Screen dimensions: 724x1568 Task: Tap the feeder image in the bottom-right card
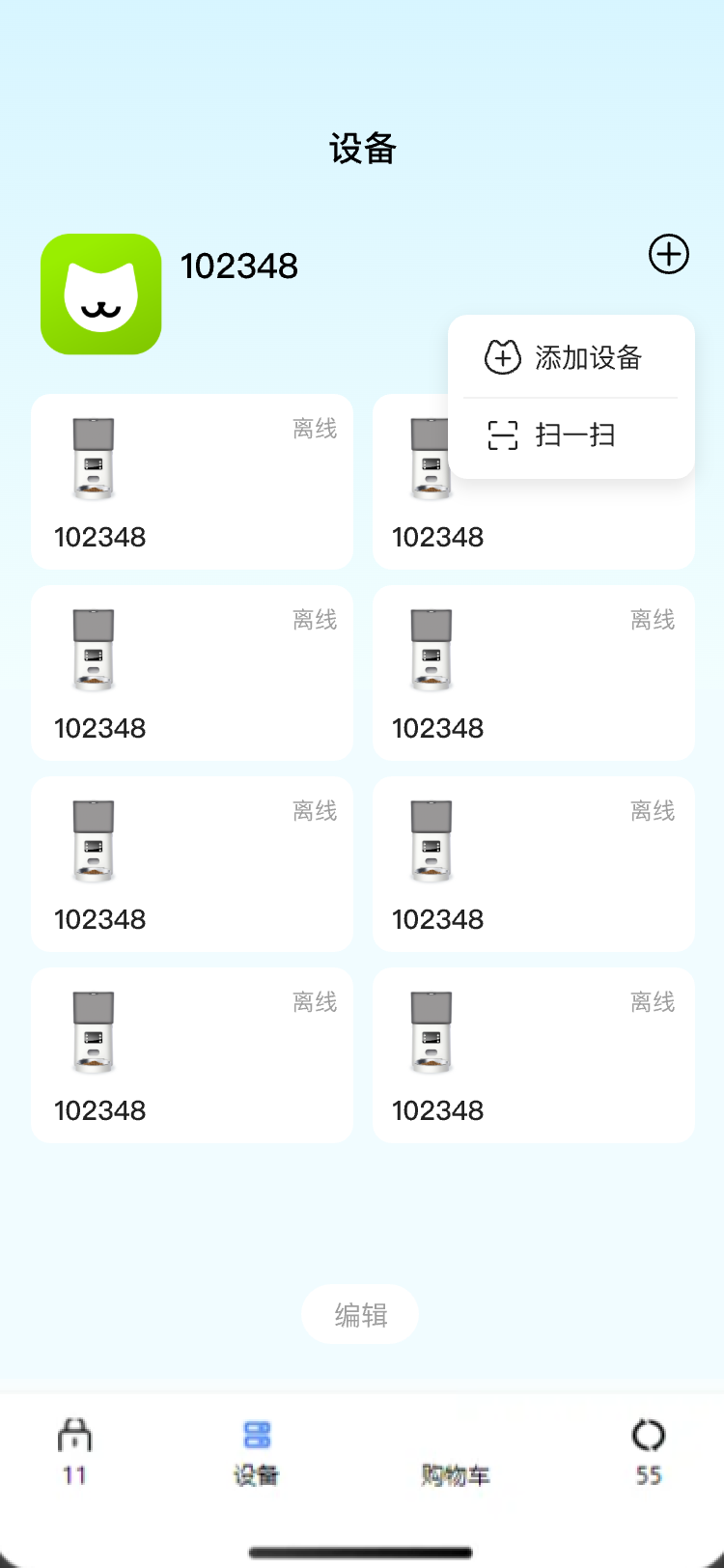coord(433,1031)
